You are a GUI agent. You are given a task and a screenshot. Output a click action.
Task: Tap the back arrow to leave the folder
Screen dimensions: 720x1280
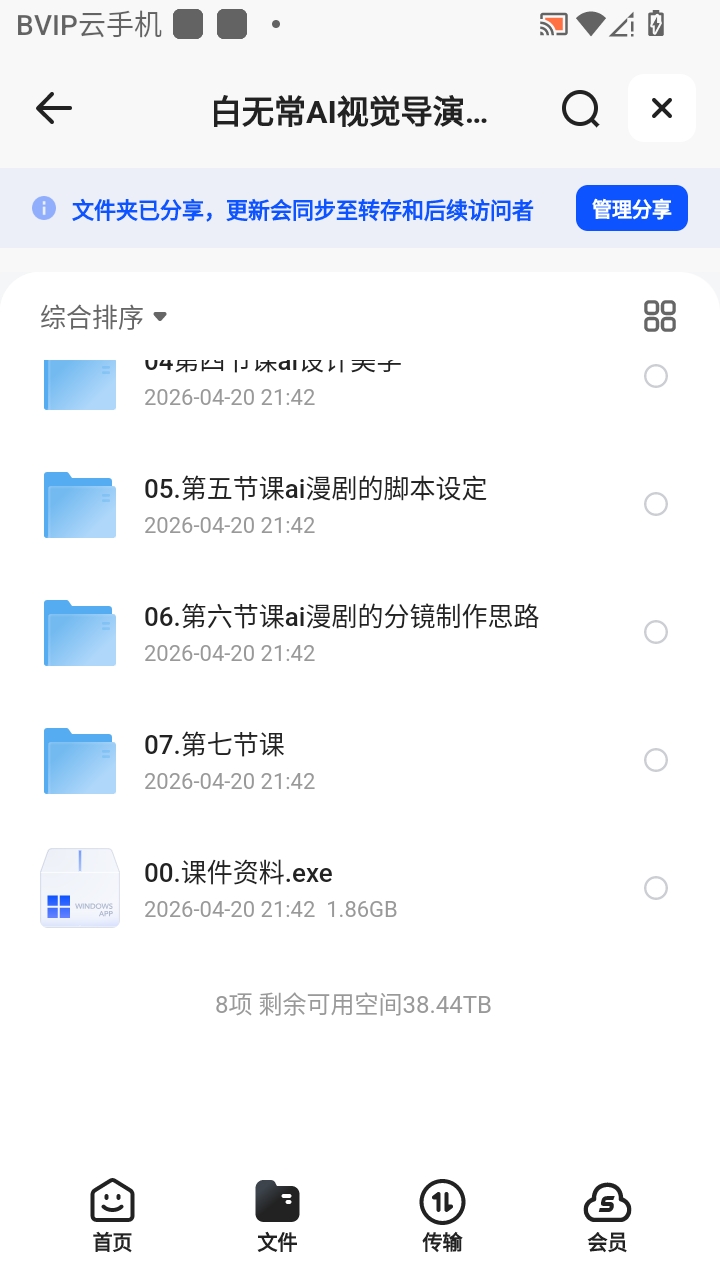(53, 108)
